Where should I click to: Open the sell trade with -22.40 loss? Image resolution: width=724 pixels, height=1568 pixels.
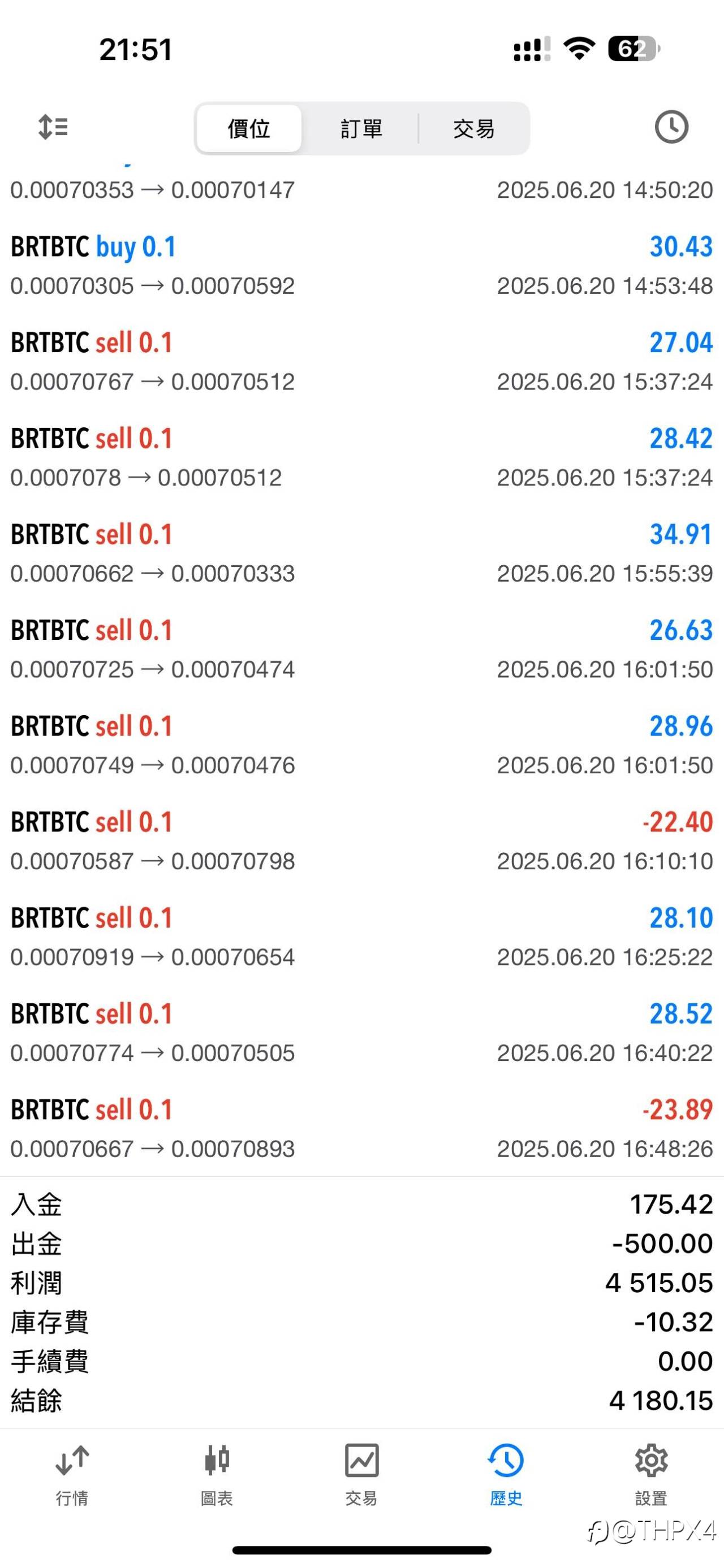coord(361,841)
